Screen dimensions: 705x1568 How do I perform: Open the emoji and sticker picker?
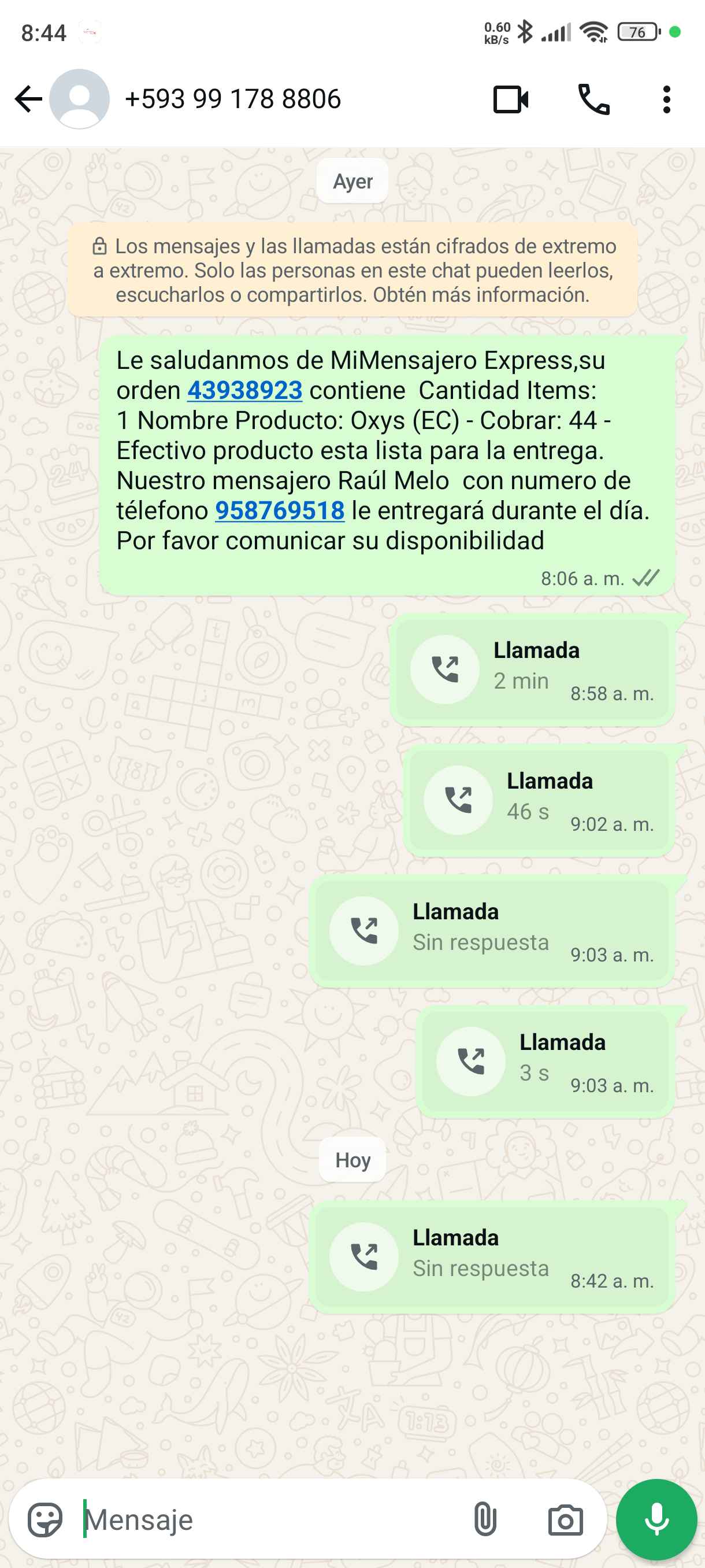45,1520
